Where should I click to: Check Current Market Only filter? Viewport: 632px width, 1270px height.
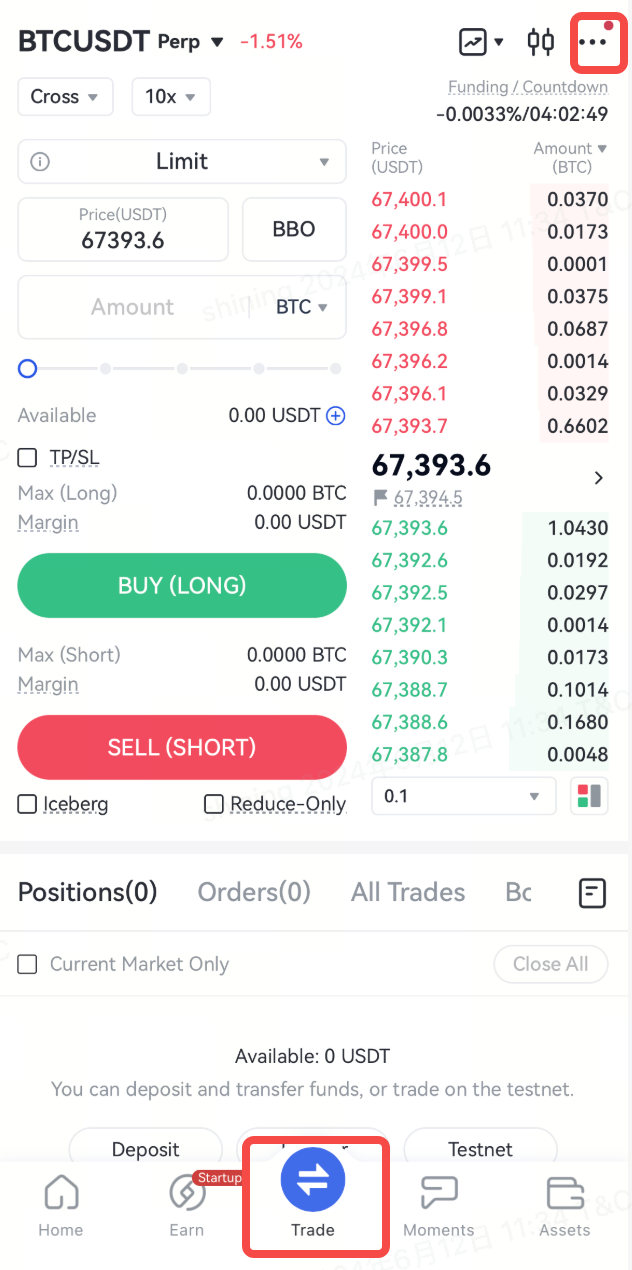pyautogui.click(x=28, y=964)
